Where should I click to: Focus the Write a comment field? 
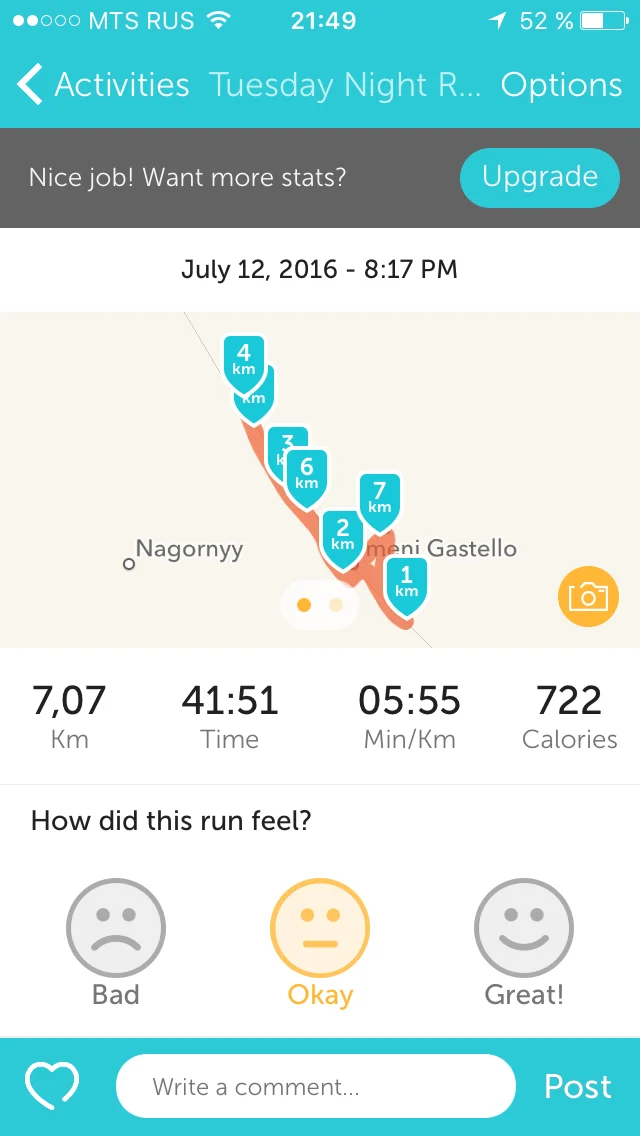coord(315,1086)
